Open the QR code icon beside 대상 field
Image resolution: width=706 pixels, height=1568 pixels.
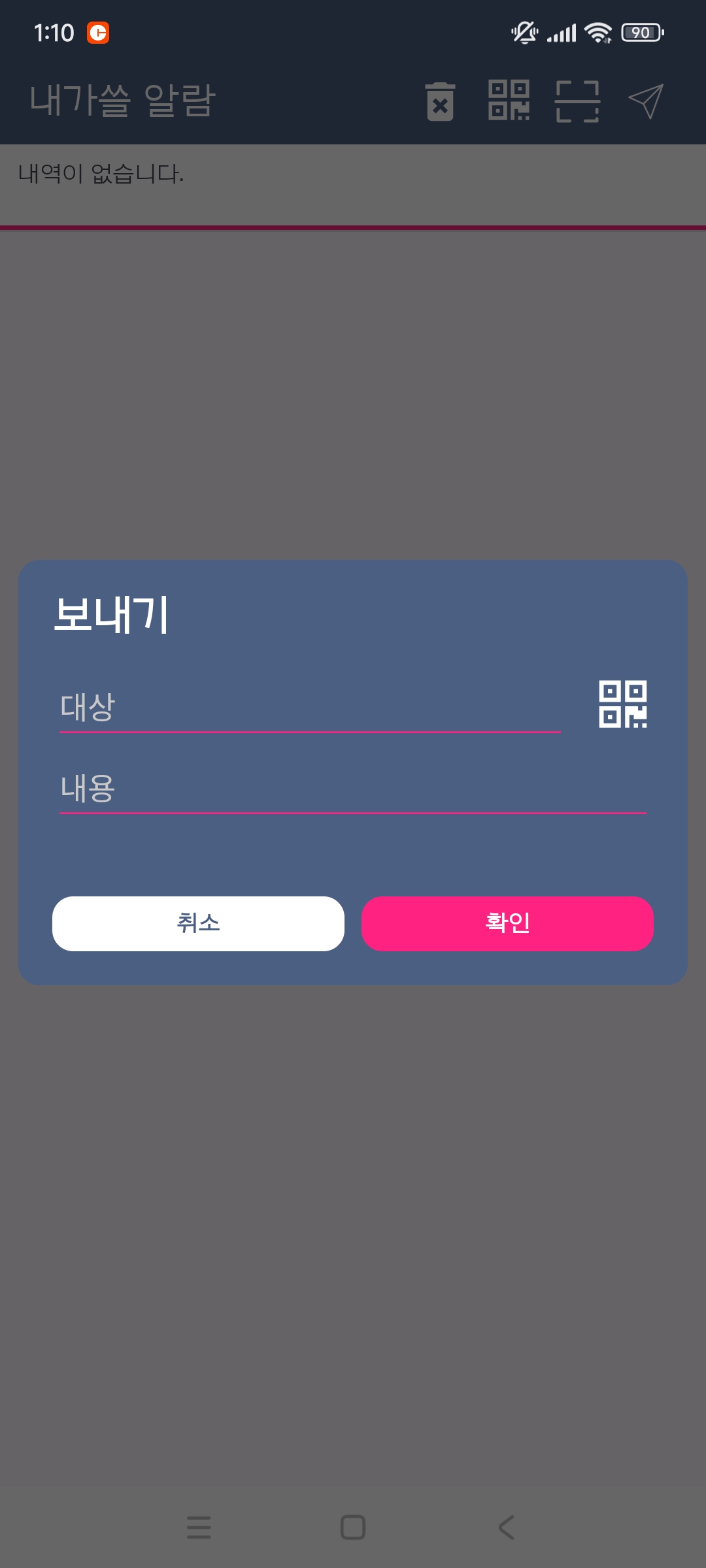point(623,704)
